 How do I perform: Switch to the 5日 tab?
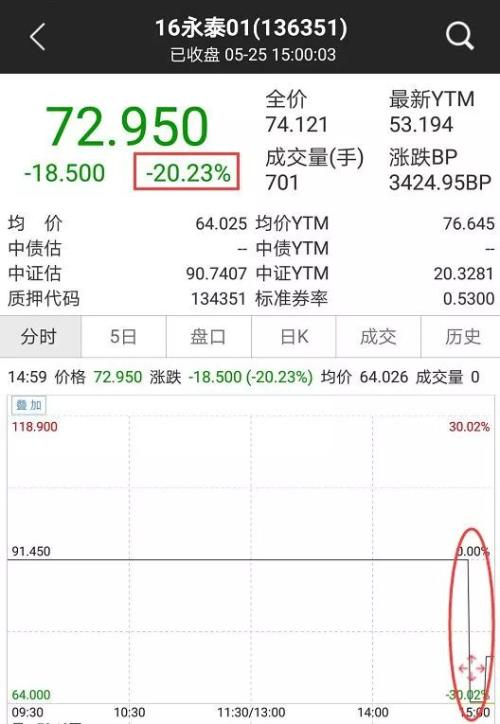pyautogui.click(x=124, y=337)
